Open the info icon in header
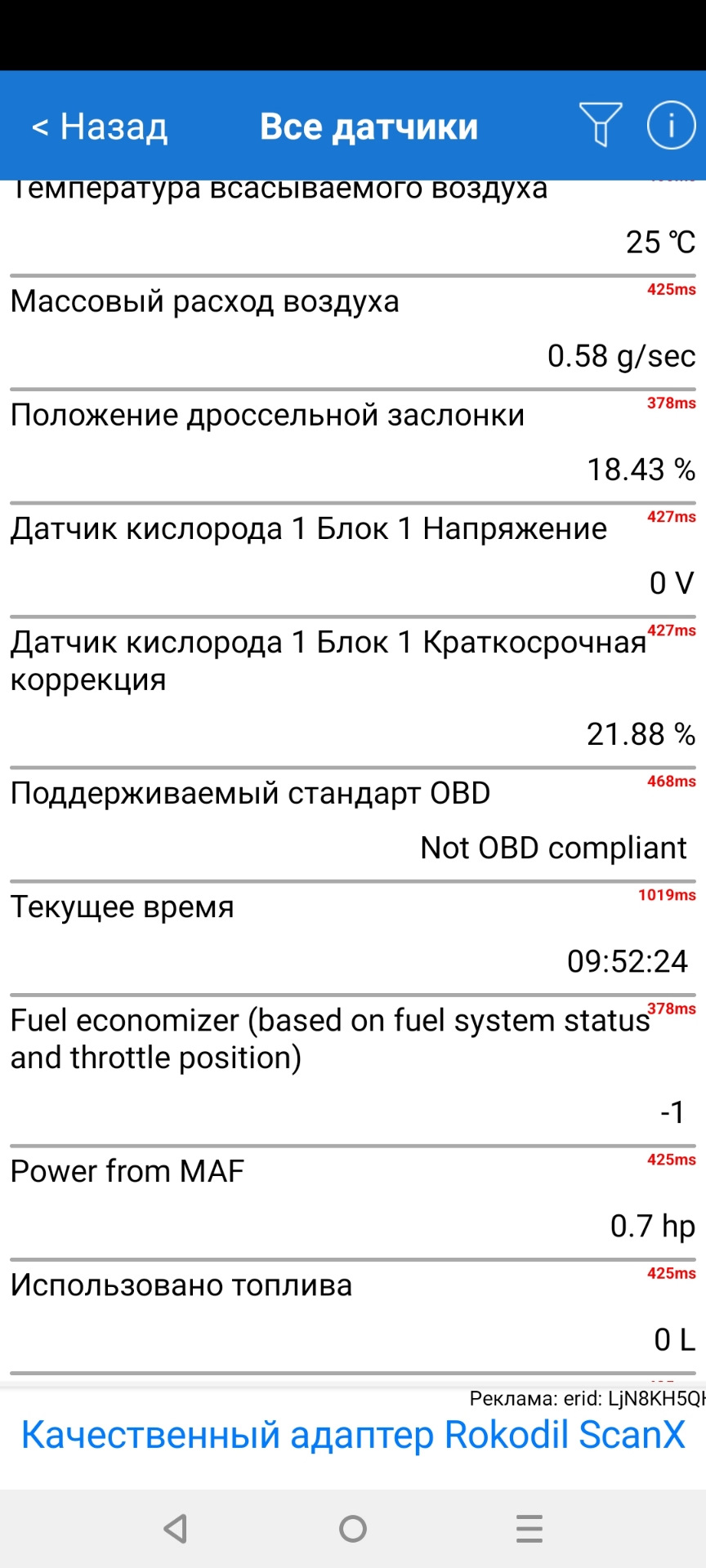Viewport: 706px width, 1568px height. (x=671, y=125)
